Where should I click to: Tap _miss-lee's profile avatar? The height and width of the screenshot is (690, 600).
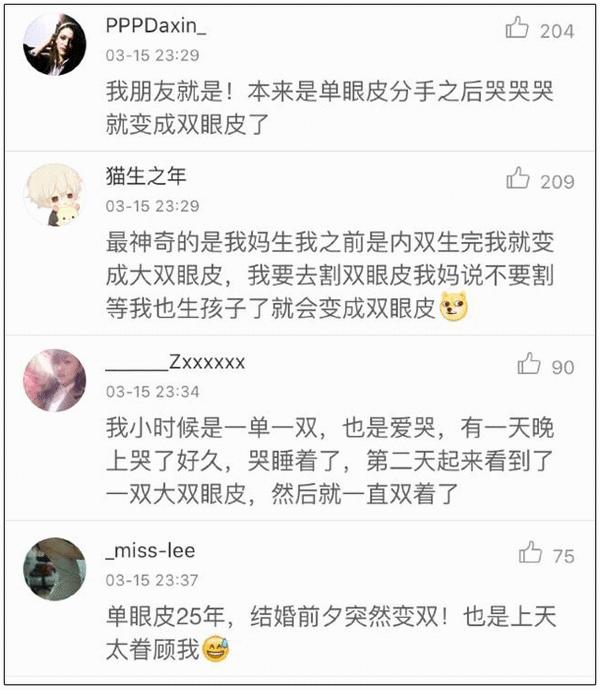(x=55, y=568)
